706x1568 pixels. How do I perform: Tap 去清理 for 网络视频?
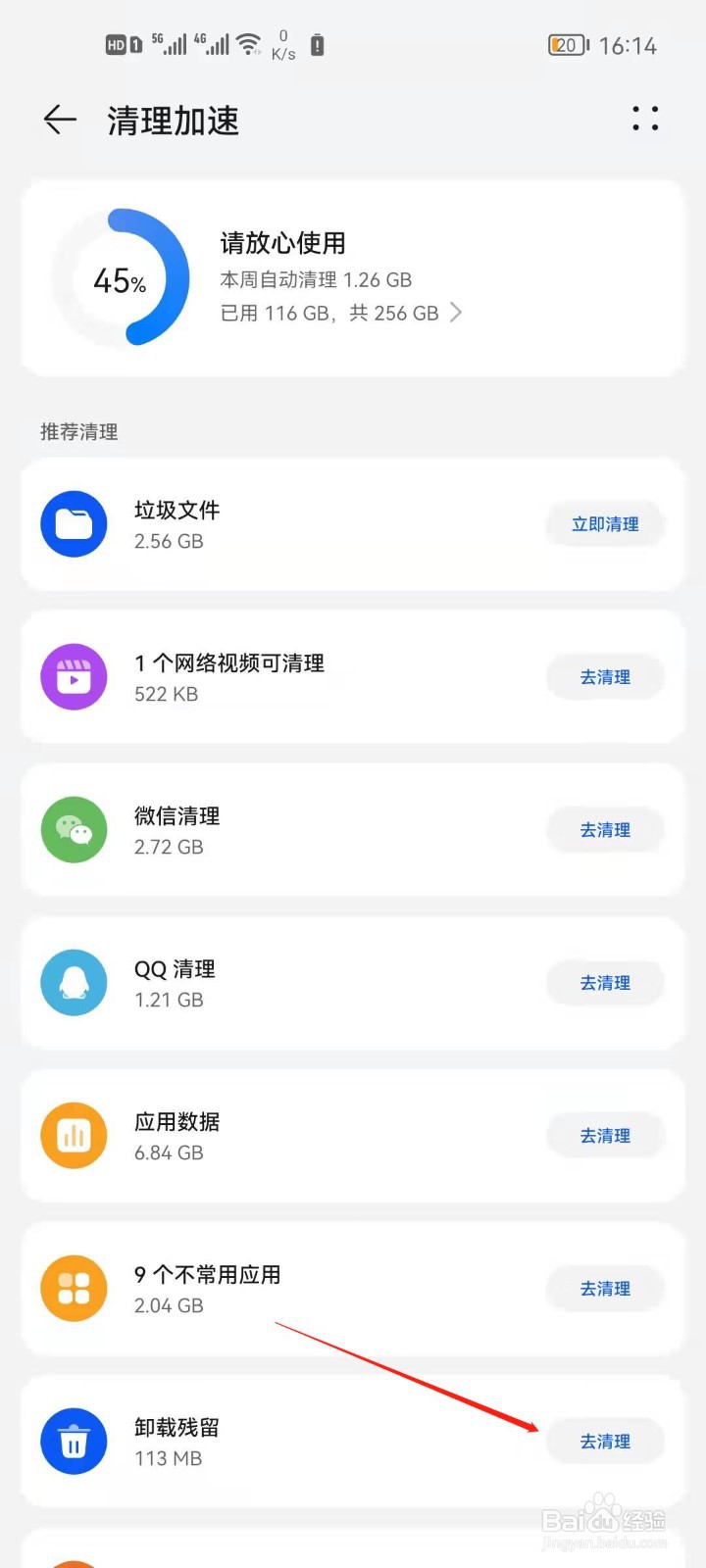[x=605, y=677]
